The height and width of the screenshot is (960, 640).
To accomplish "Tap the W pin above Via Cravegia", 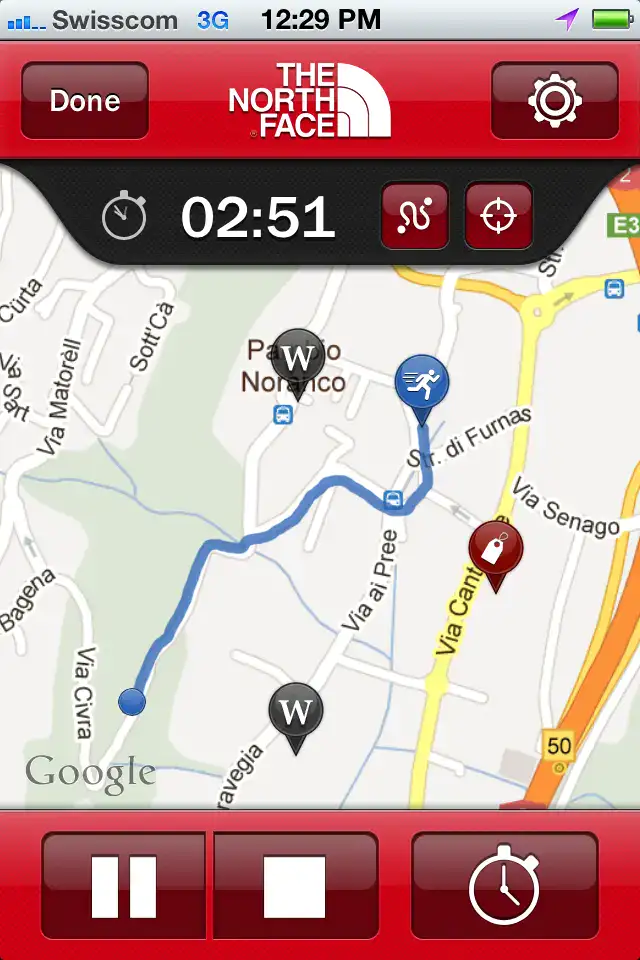I will [x=295, y=711].
